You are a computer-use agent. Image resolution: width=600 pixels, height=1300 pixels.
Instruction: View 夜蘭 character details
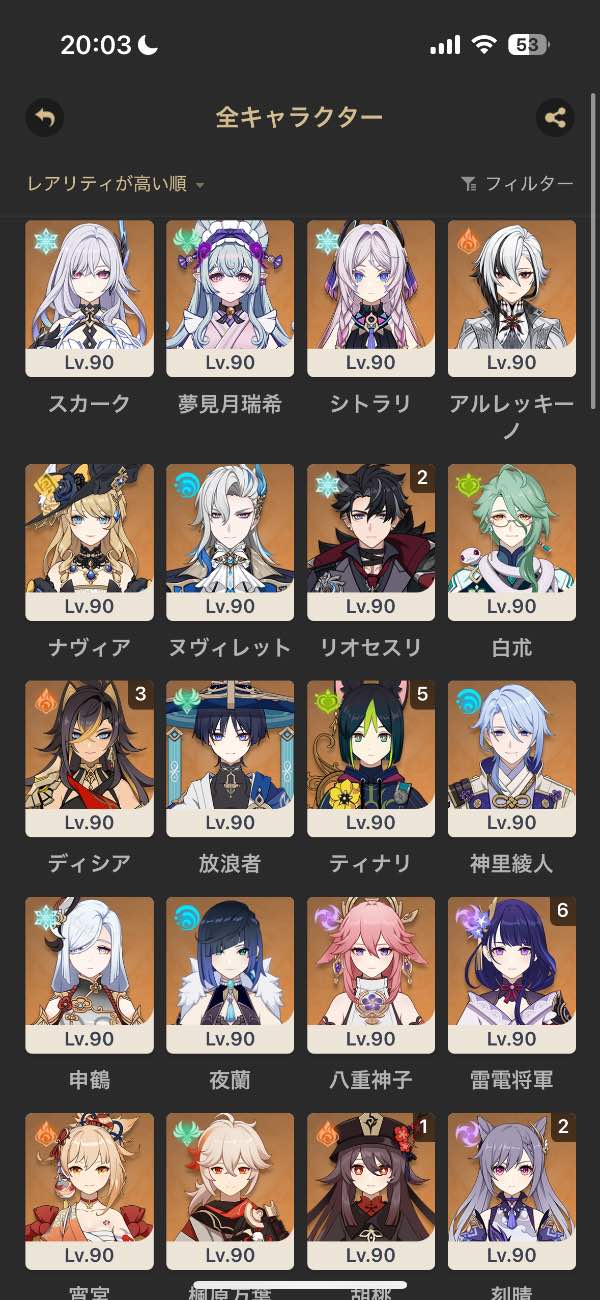tap(230, 975)
